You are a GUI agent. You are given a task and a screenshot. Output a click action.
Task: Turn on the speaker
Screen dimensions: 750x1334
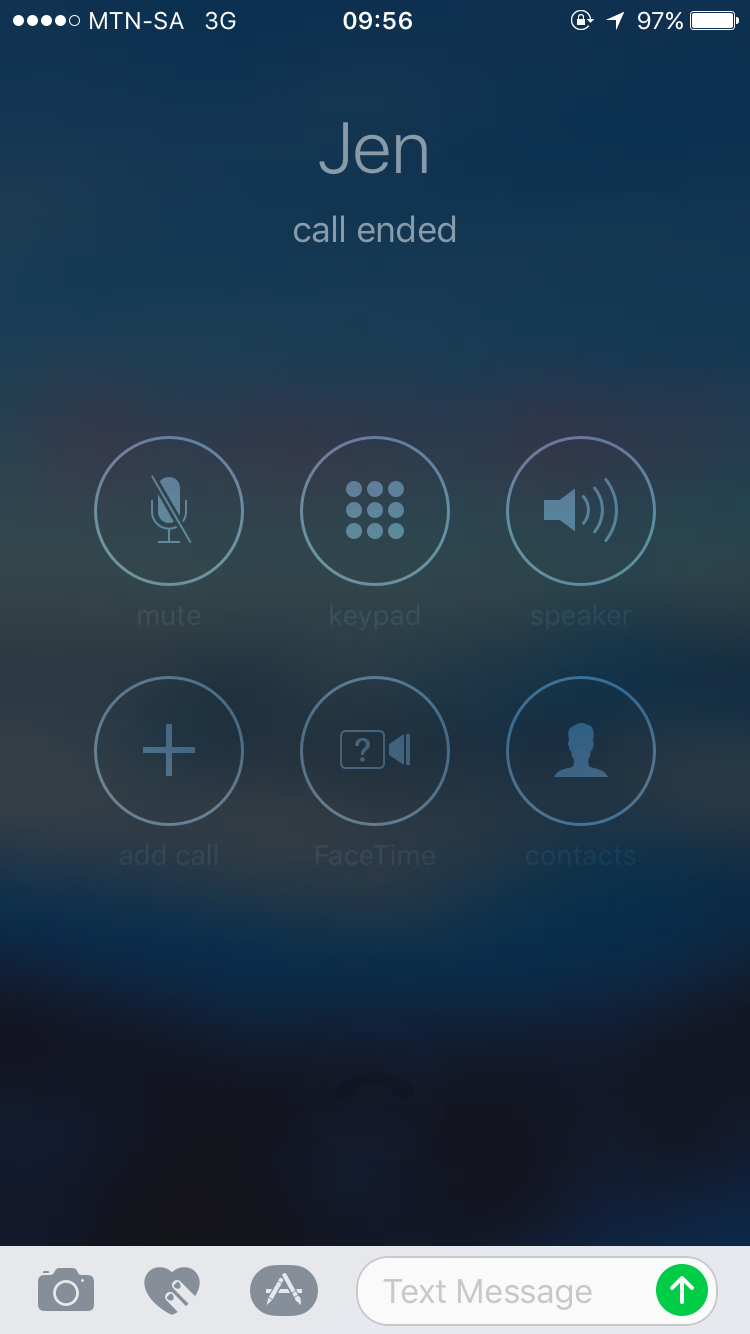(x=581, y=511)
